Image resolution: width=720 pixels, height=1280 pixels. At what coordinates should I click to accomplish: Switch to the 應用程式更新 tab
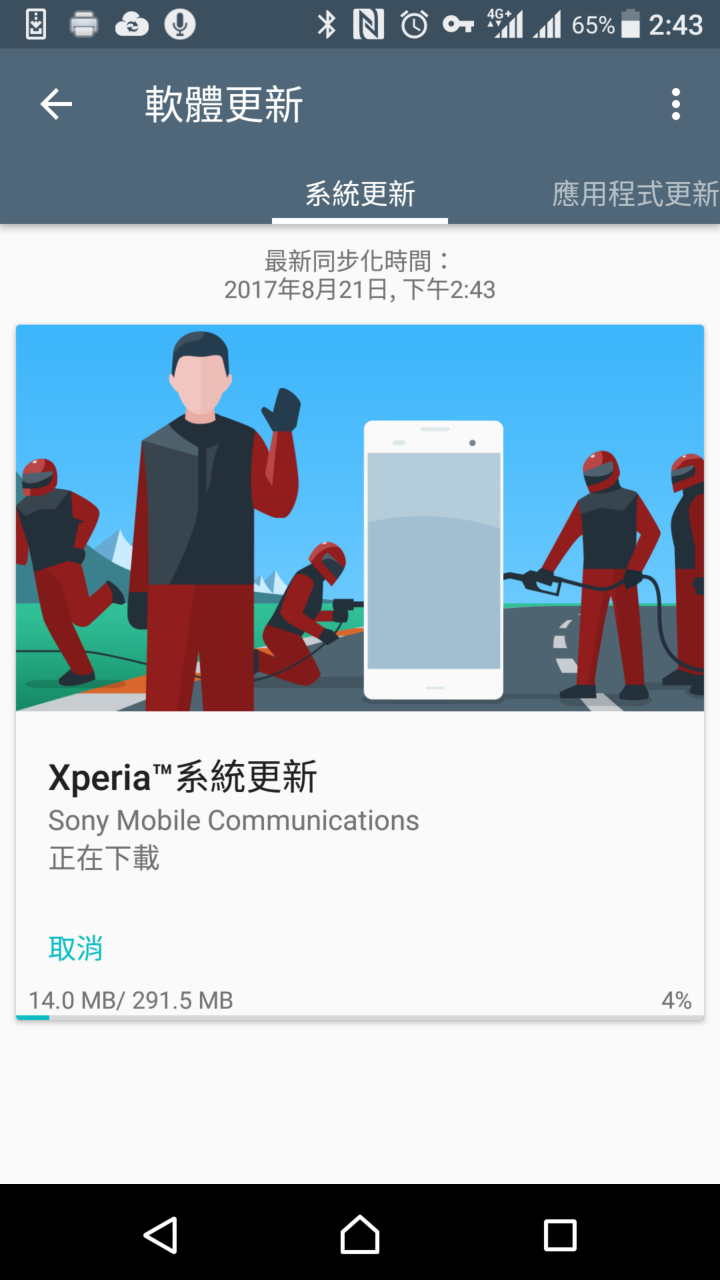click(635, 193)
